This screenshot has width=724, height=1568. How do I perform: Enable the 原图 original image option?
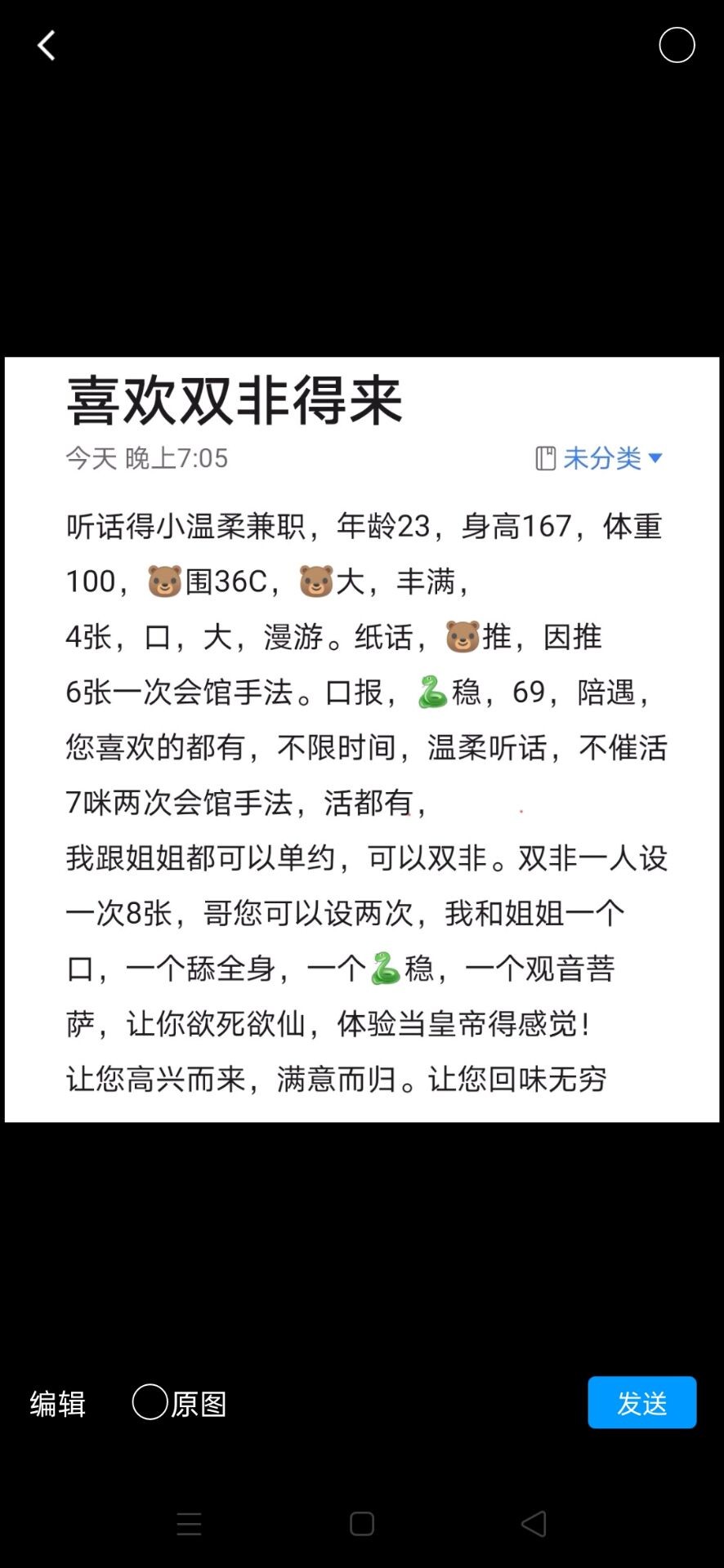pyautogui.click(x=150, y=1403)
